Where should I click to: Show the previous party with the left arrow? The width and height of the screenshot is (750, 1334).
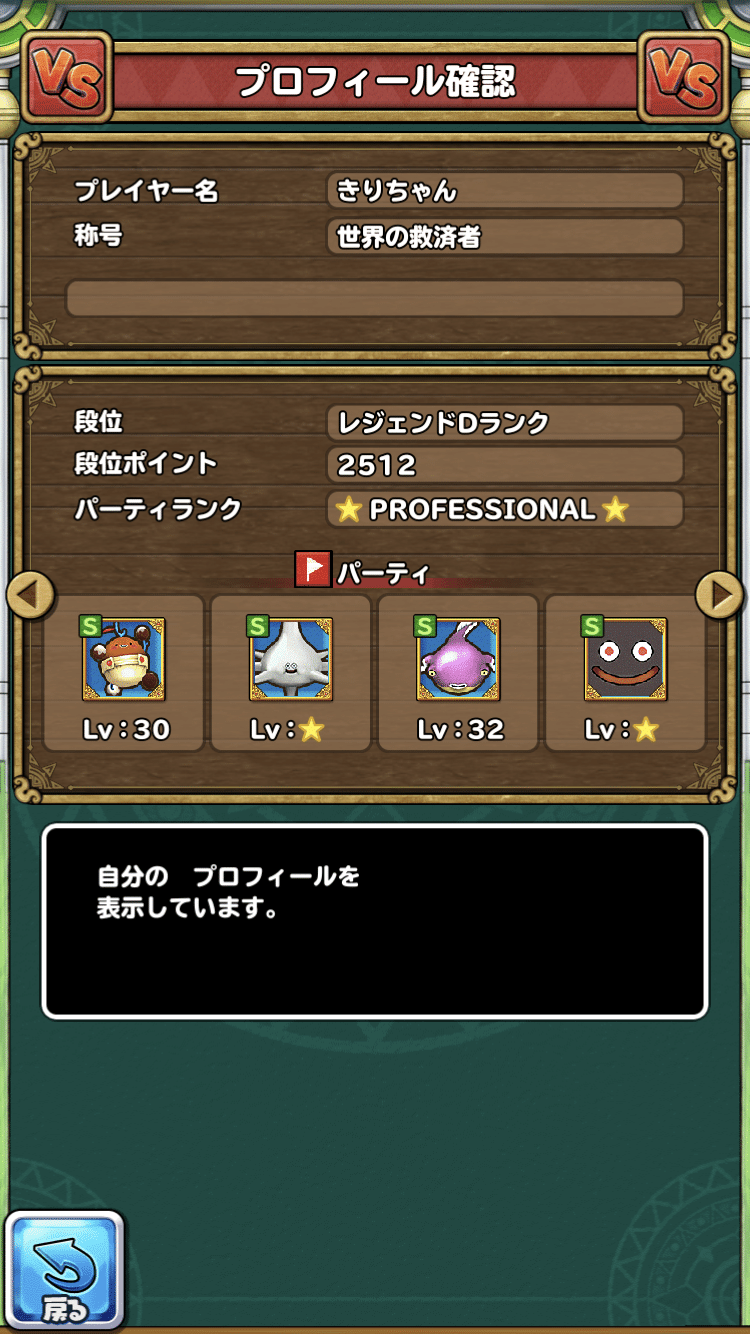click(x=30, y=595)
